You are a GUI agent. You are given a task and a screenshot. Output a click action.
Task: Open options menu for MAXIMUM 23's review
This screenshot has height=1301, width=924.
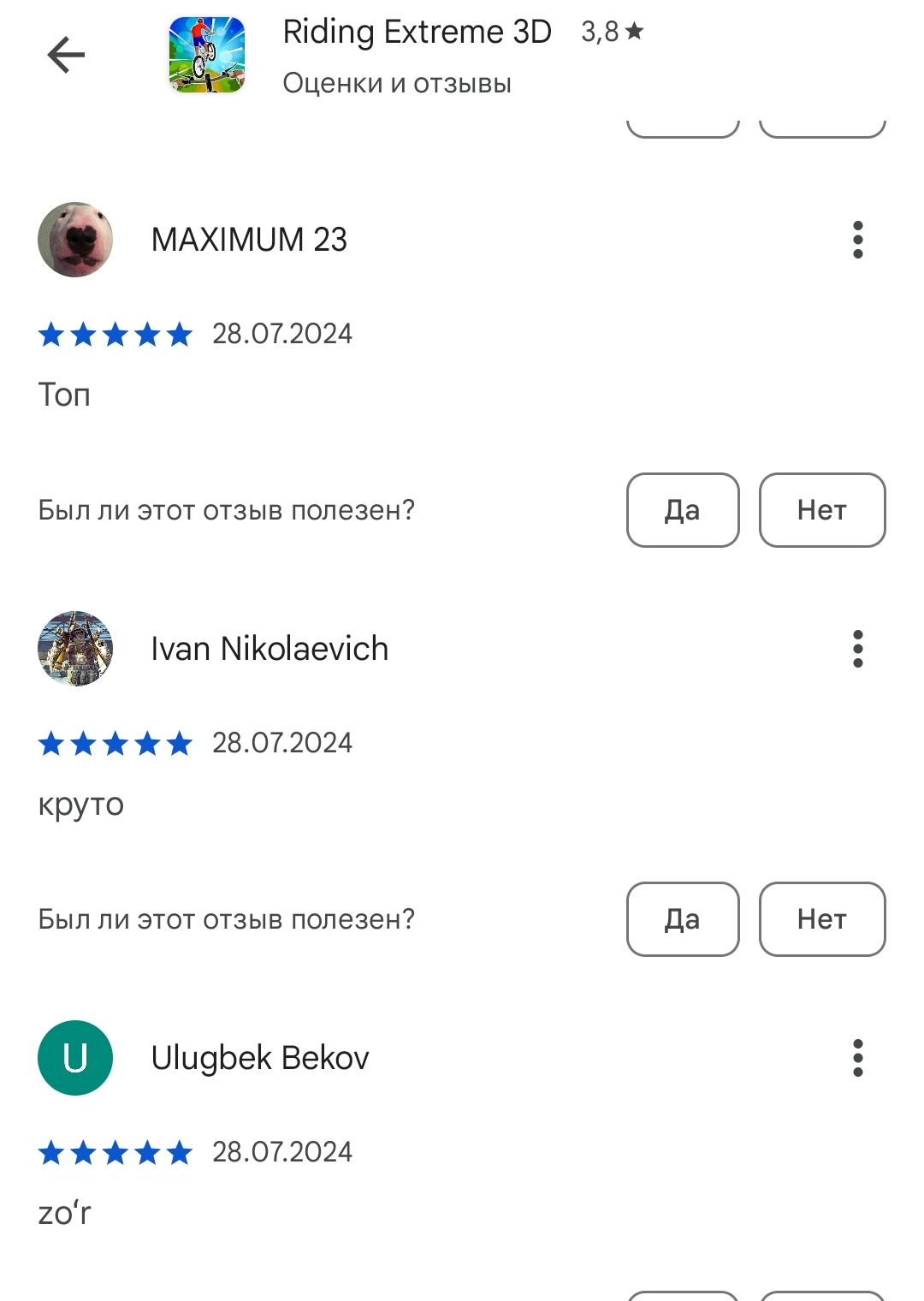(x=857, y=240)
